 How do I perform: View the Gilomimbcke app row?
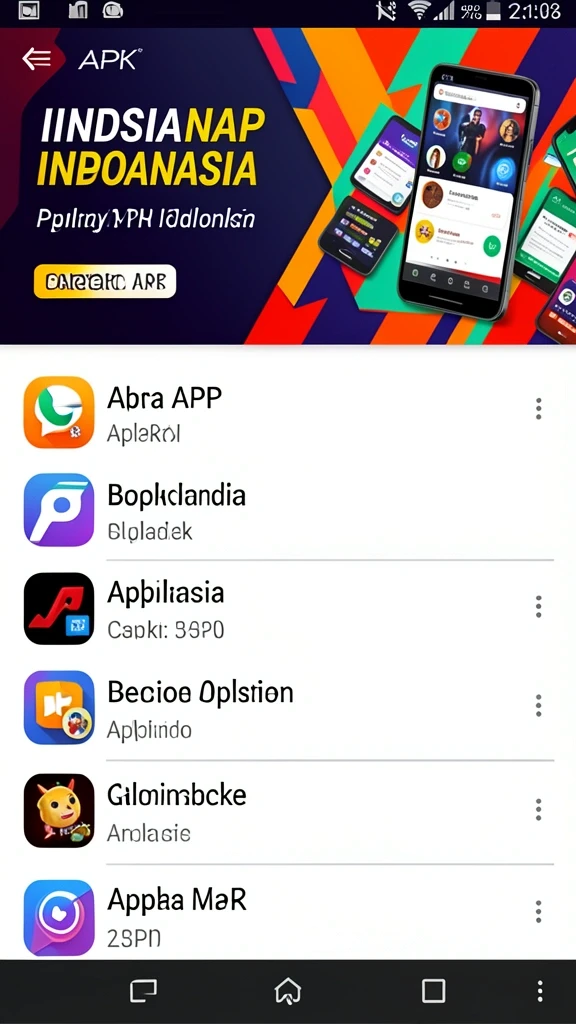288,810
